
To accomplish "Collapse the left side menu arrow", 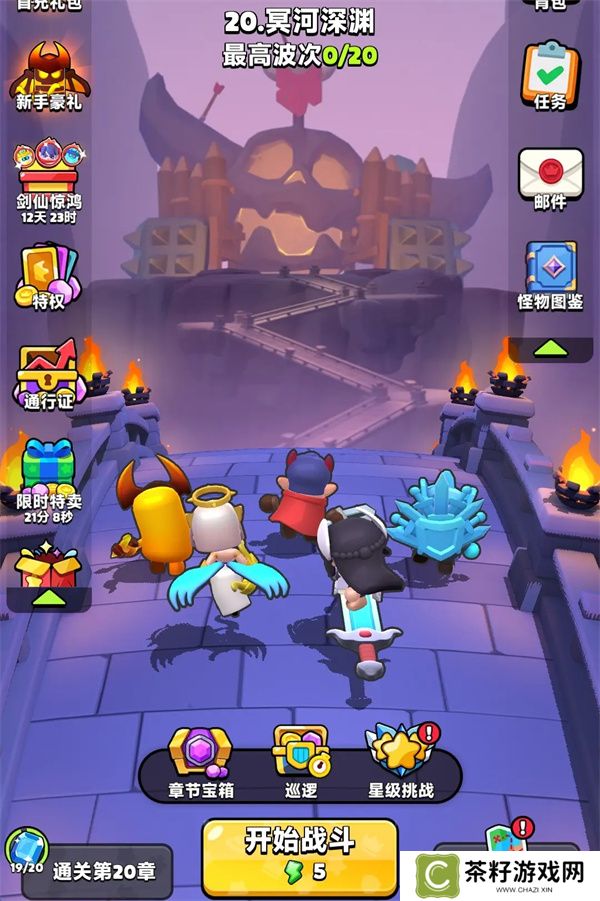I will click(48, 598).
